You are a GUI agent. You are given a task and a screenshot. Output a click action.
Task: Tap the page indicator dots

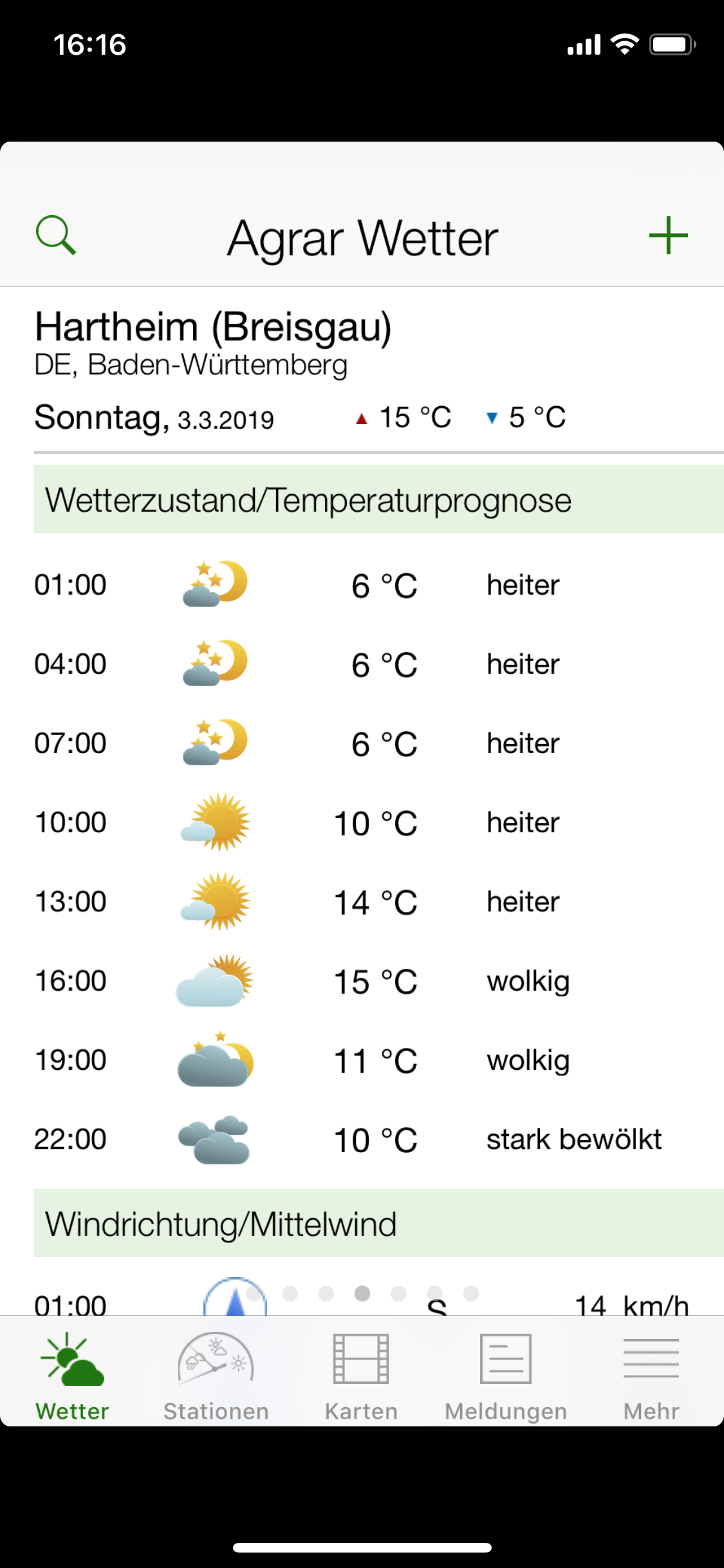point(362,1293)
